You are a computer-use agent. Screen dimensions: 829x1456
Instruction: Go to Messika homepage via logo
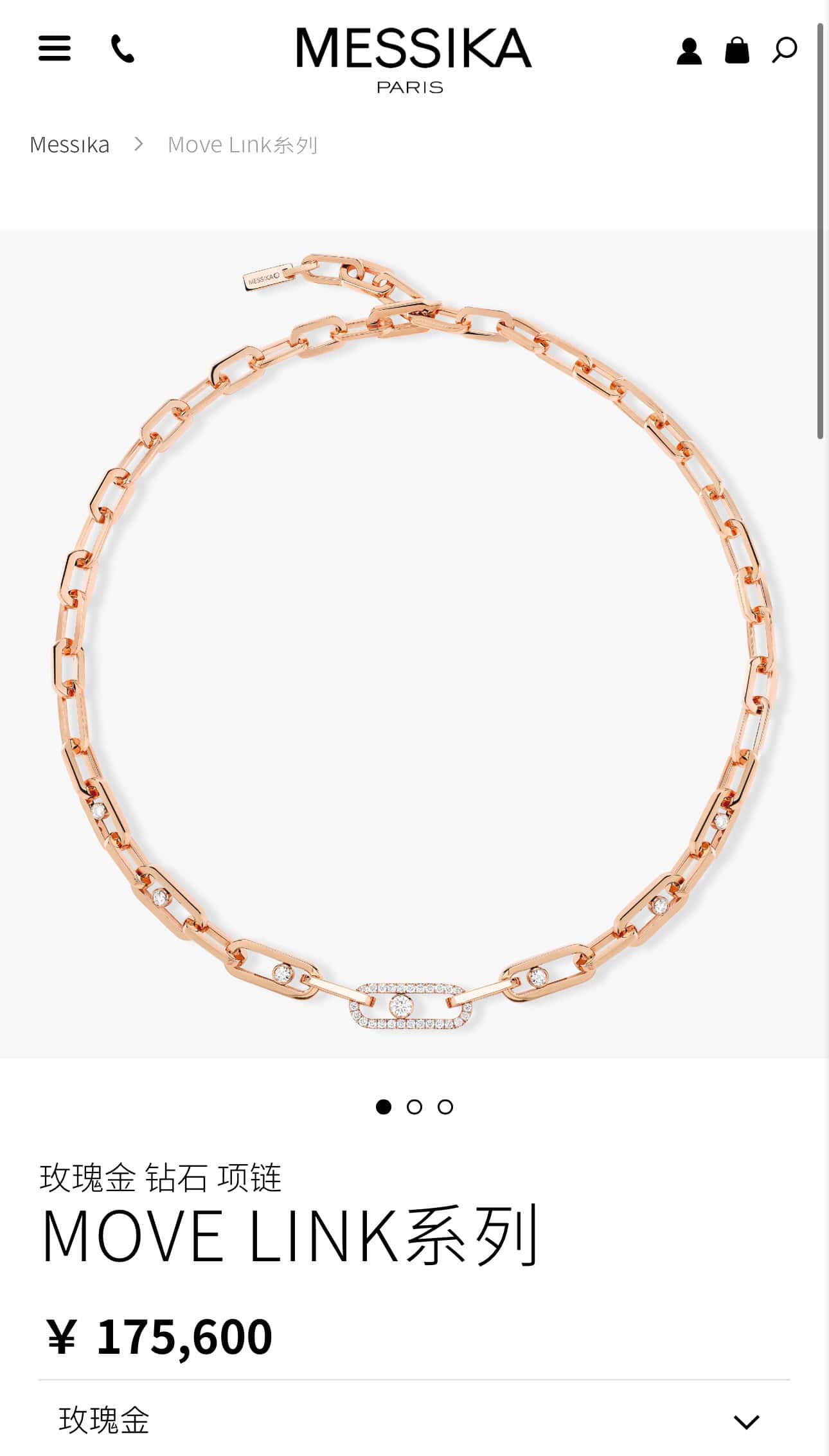pyautogui.click(x=413, y=58)
